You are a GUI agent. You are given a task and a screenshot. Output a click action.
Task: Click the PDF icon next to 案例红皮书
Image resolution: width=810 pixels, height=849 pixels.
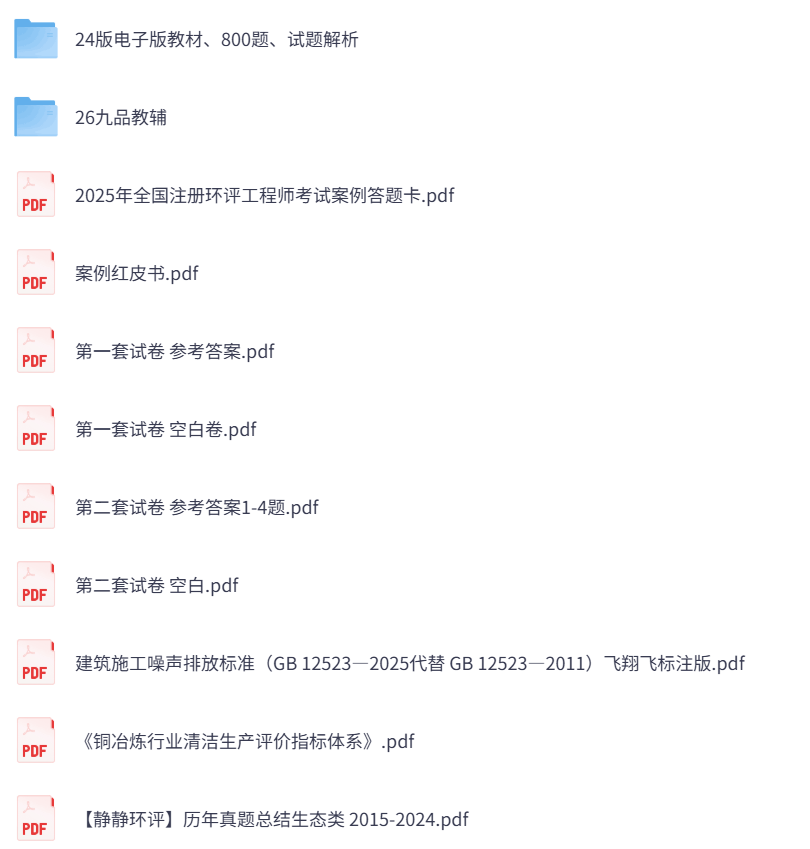[x=35, y=272]
